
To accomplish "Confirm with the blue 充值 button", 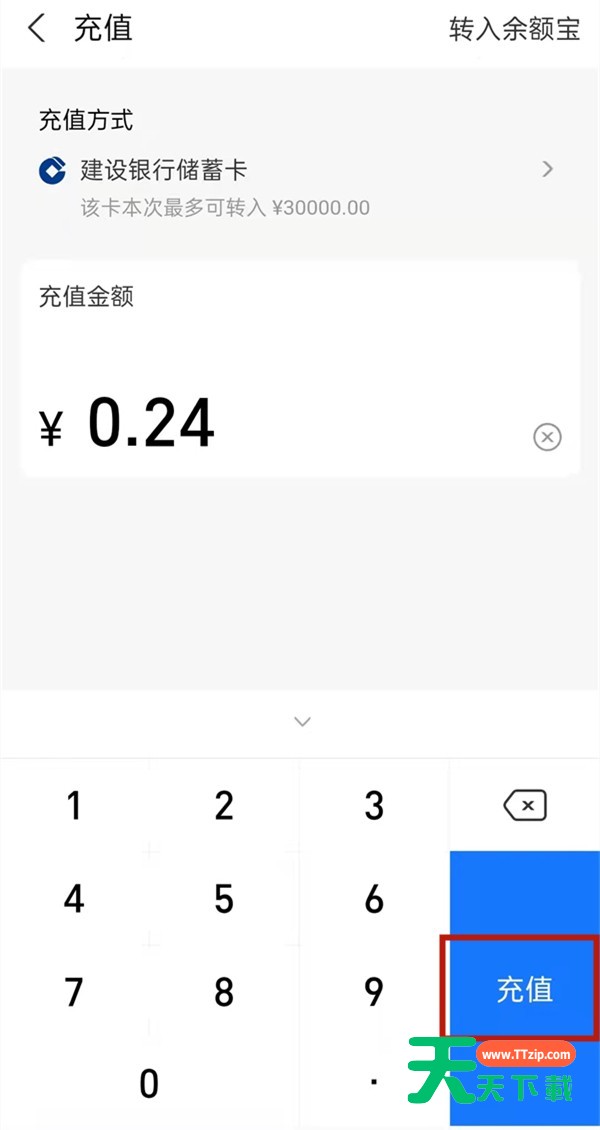I will pyautogui.click(x=524, y=989).
